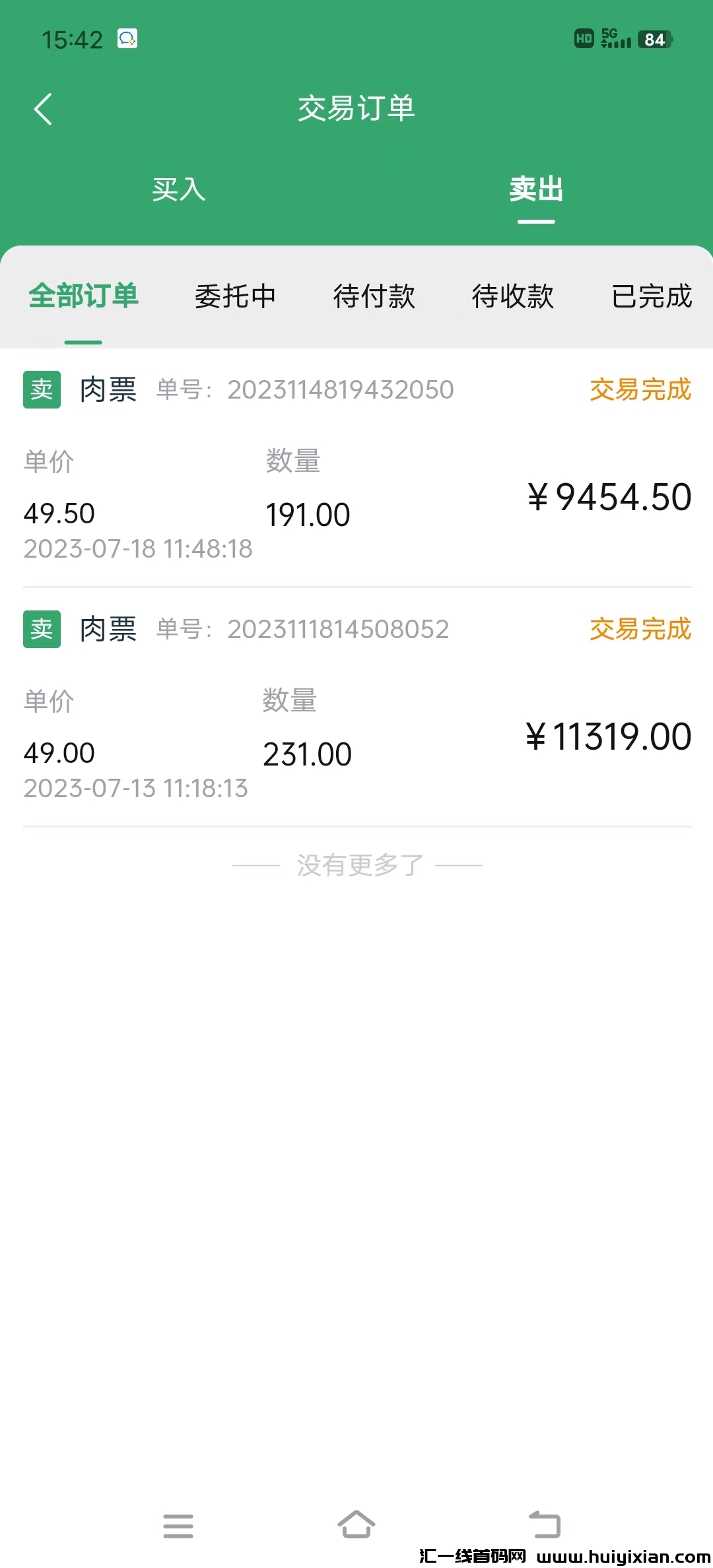Tap the return arrow in bottom navigation
Screen dimensions: 713x1568
tap(540, 1524)
